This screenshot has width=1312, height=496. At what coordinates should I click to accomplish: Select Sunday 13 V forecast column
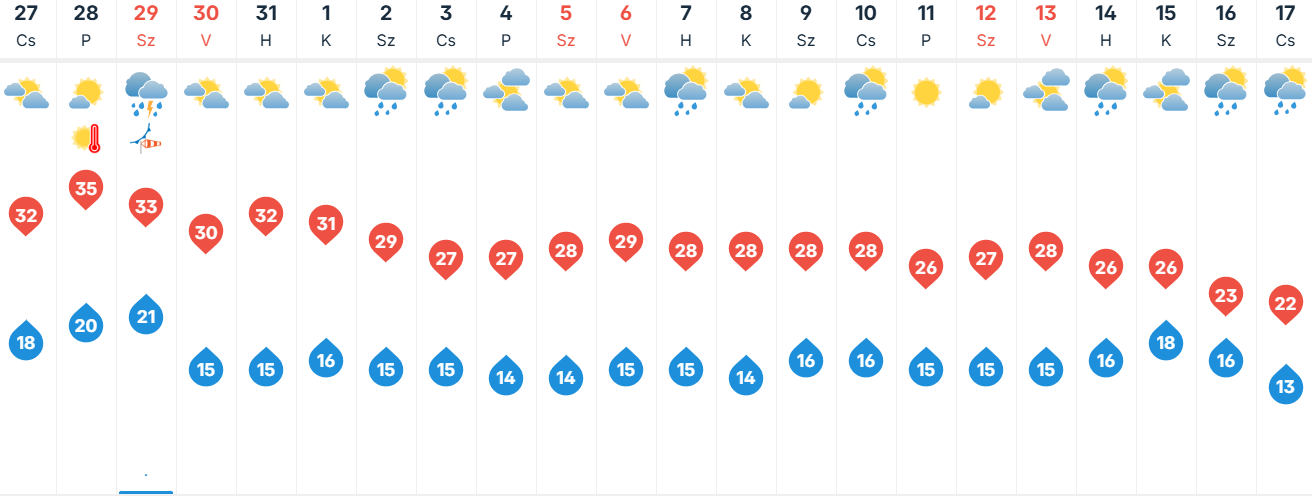(1047, 247)
